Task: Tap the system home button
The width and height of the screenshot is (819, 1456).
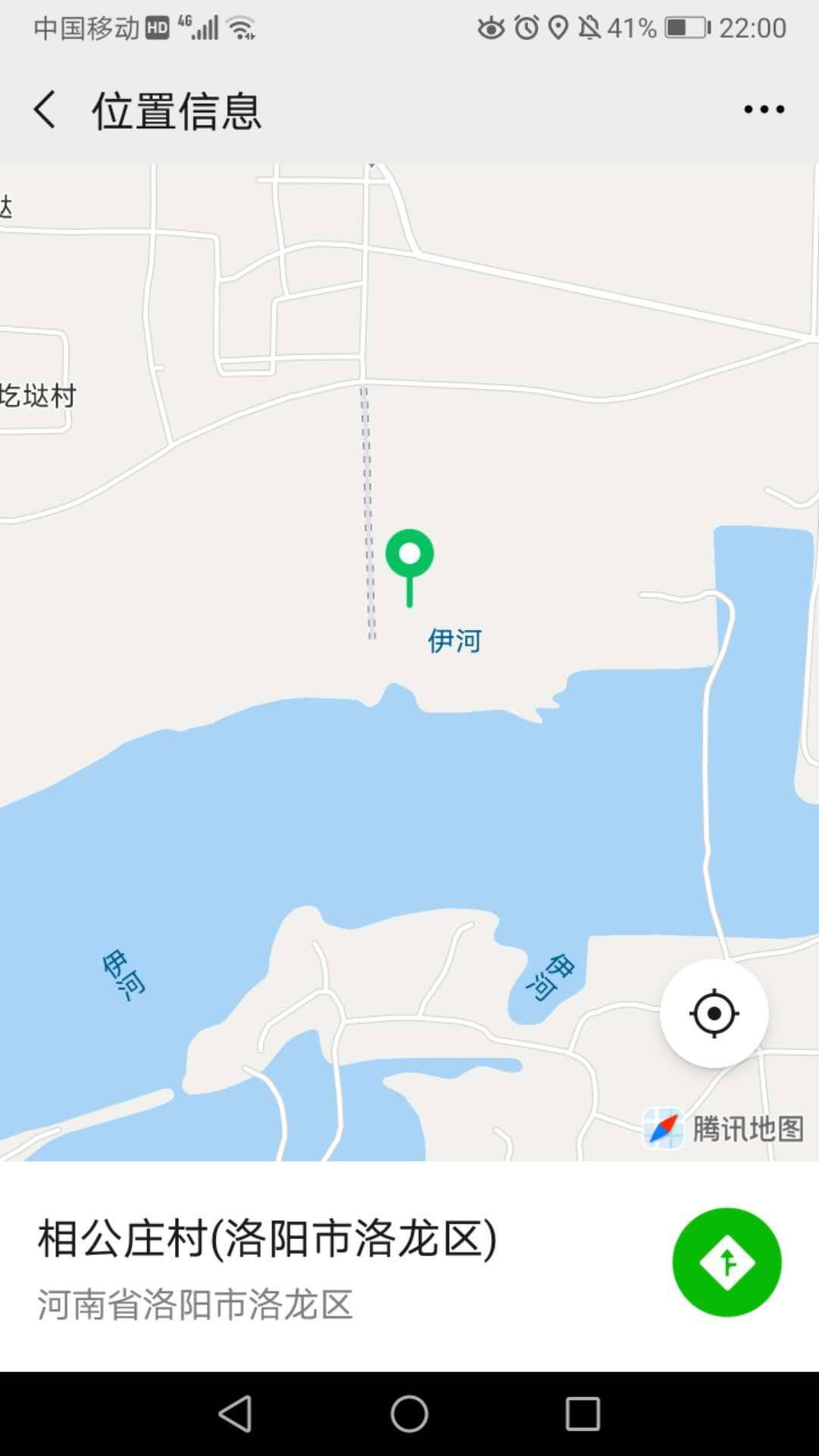Action: pos(409,1414)
